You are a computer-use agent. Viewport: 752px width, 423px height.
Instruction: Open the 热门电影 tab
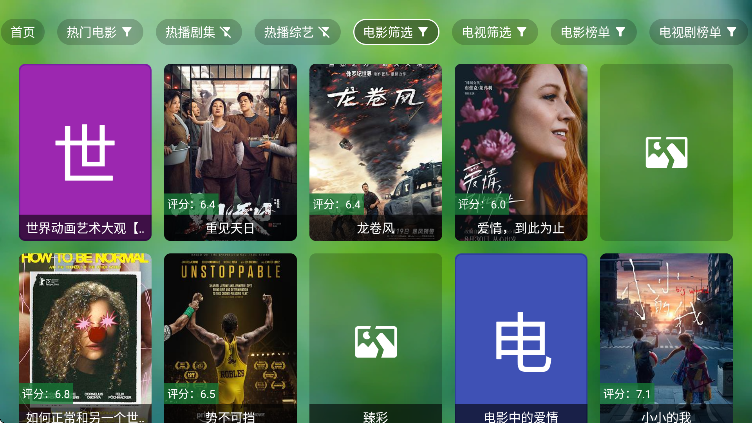click(x=100, y=32)
